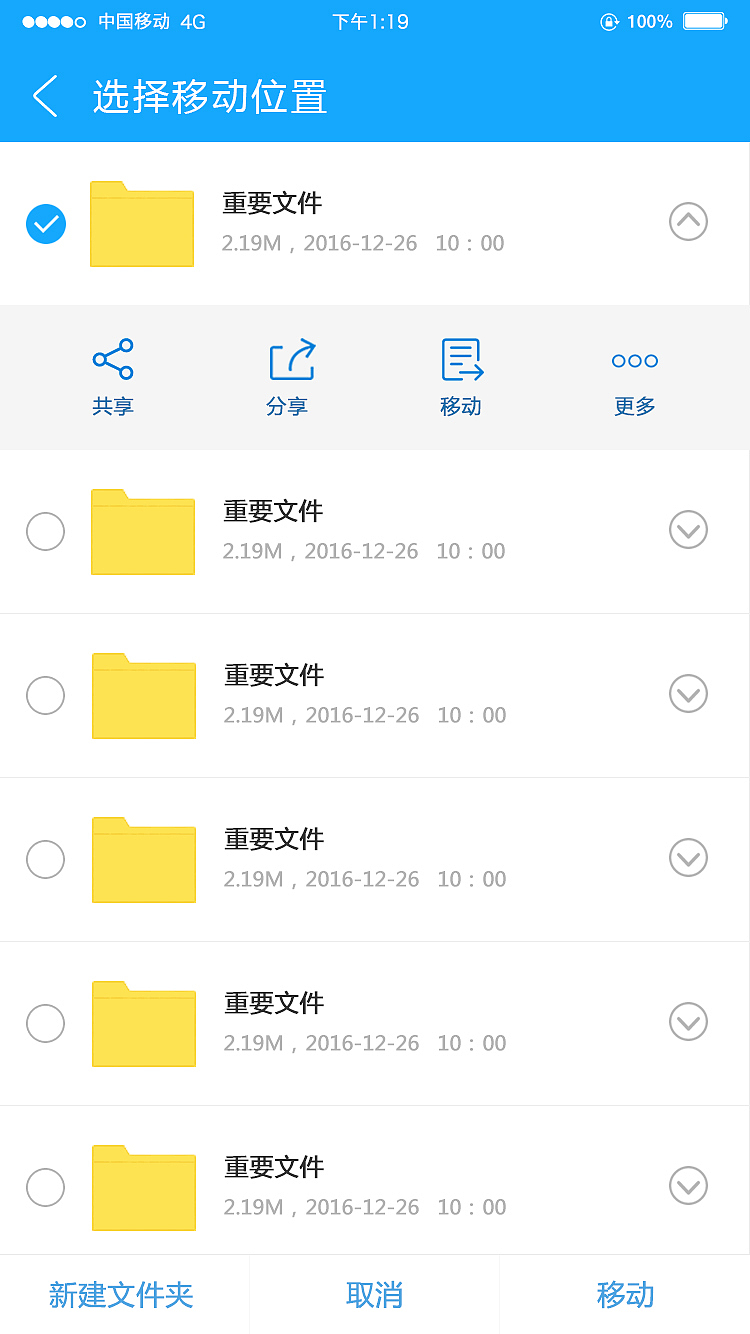The width and height of the screenshot is (750, 1334).
Task: Deselect the checked 重要文件 folder
Action: coord(45,224)
